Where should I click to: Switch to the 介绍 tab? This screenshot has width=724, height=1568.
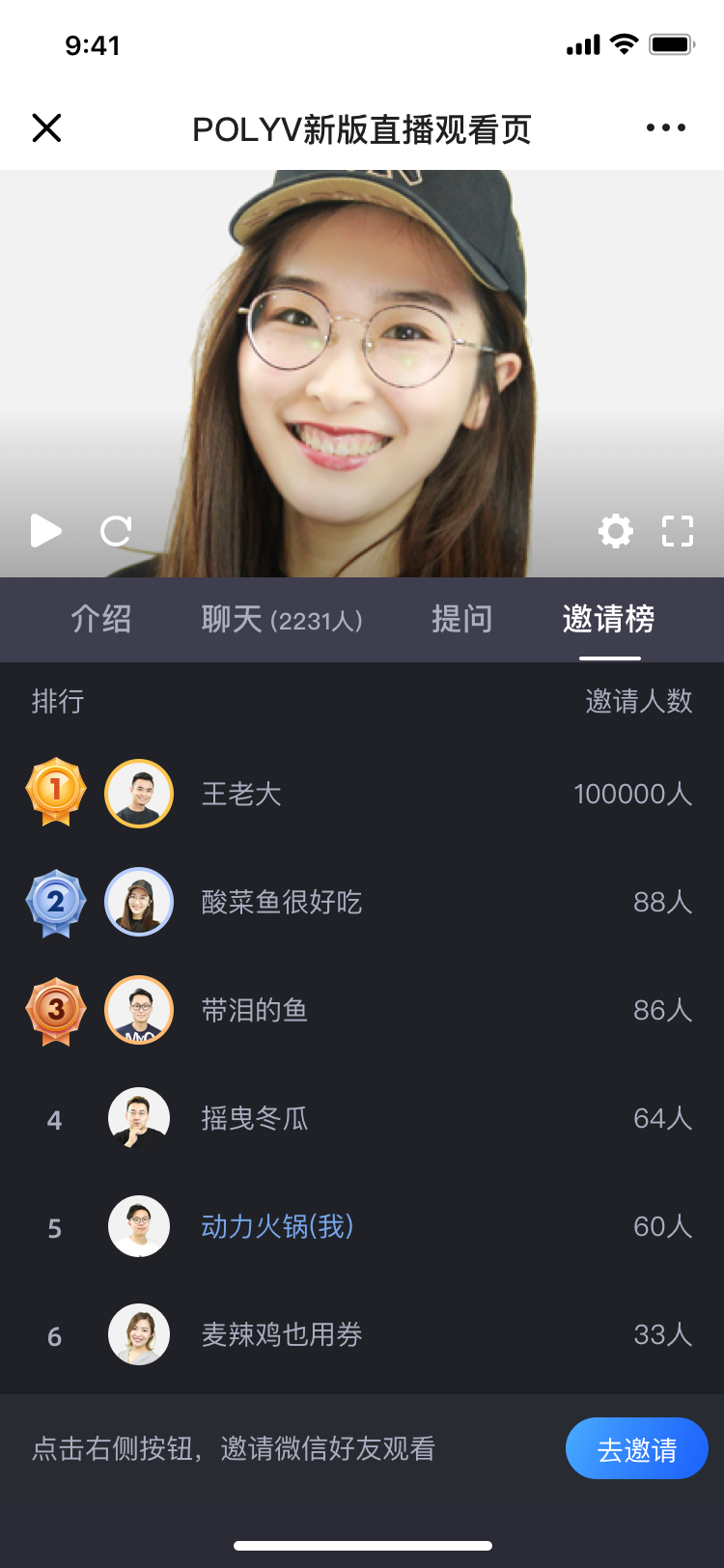tap(101, 619)
